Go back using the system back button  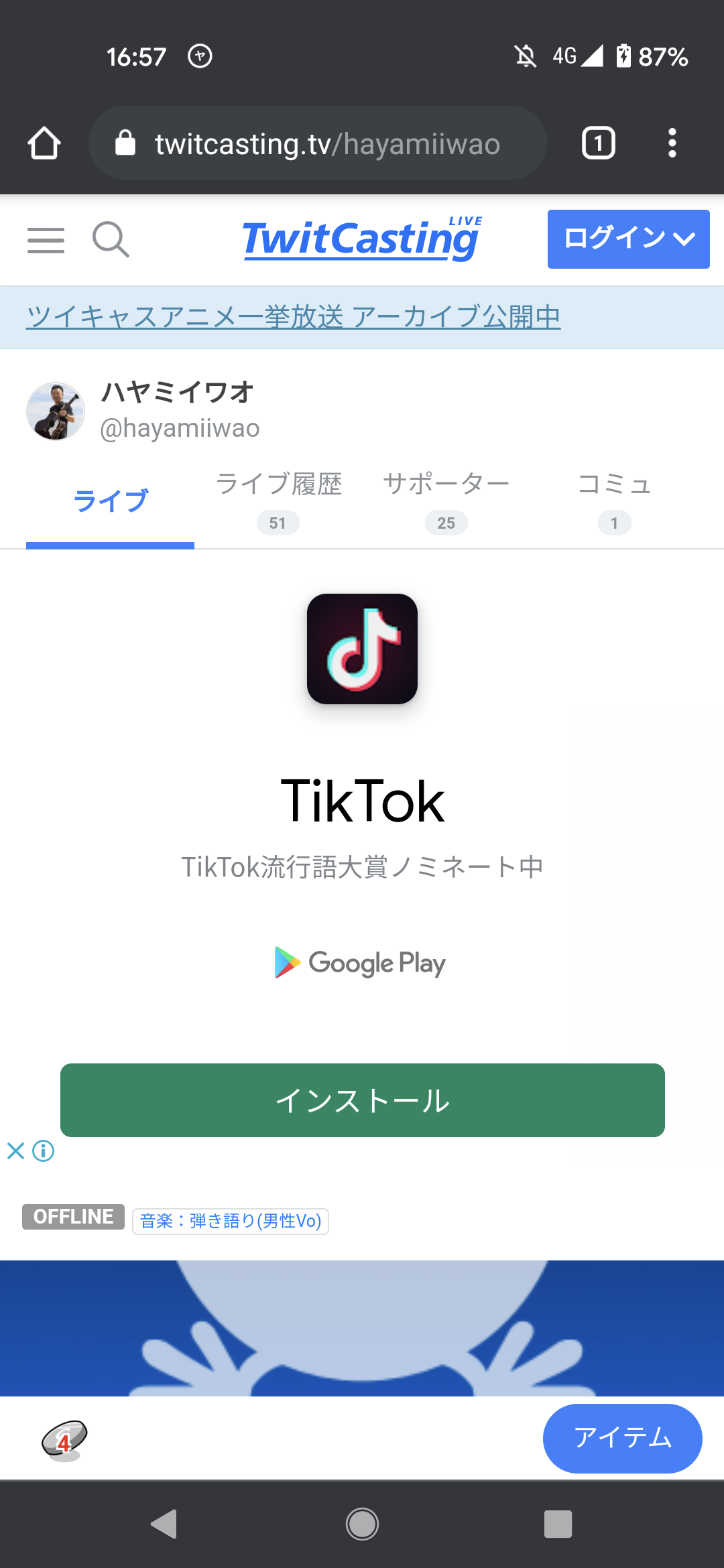[164, 1524]
